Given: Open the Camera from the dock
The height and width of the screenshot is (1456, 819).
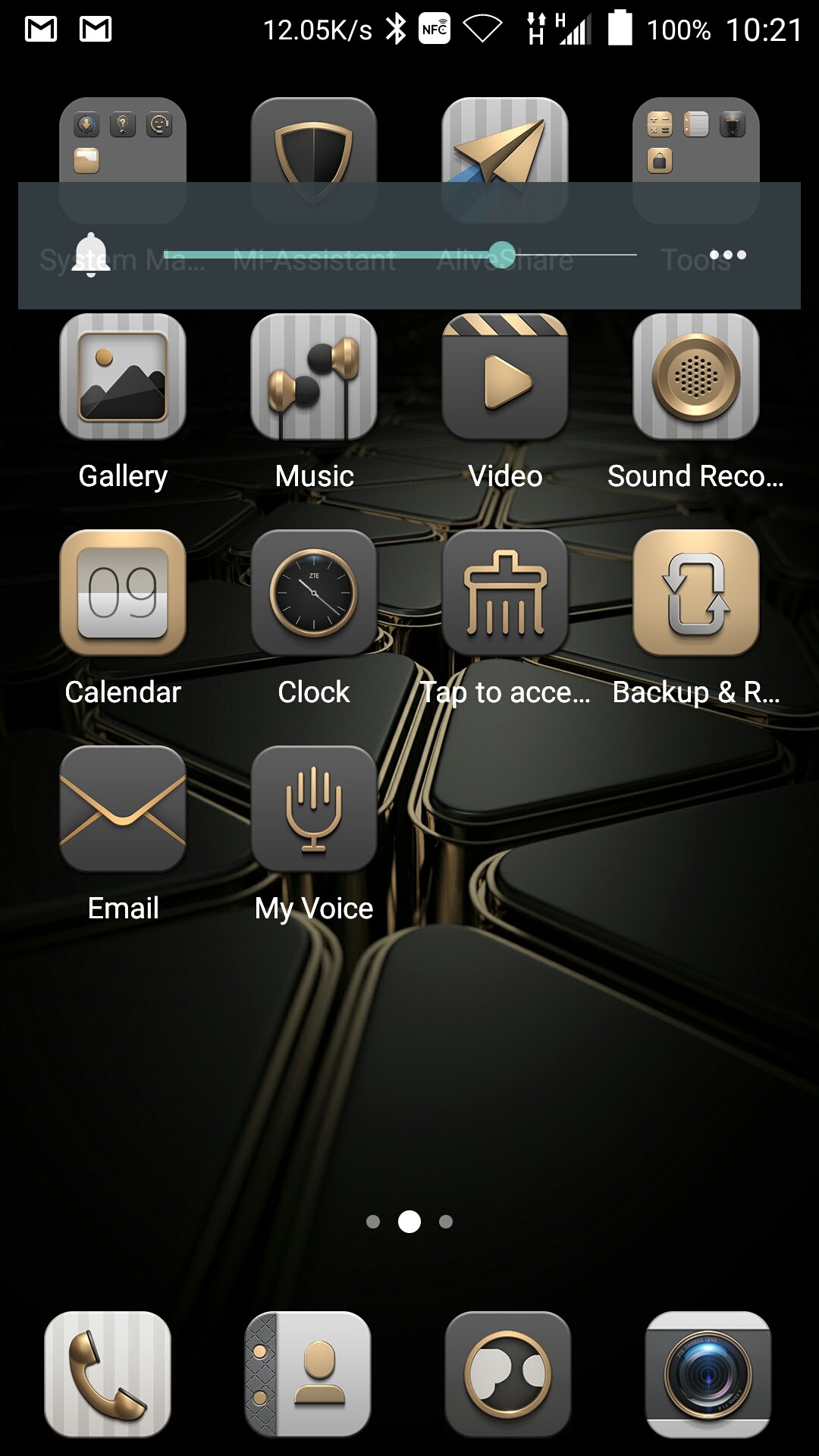Looking at the screenshot, I should 708,1374.
